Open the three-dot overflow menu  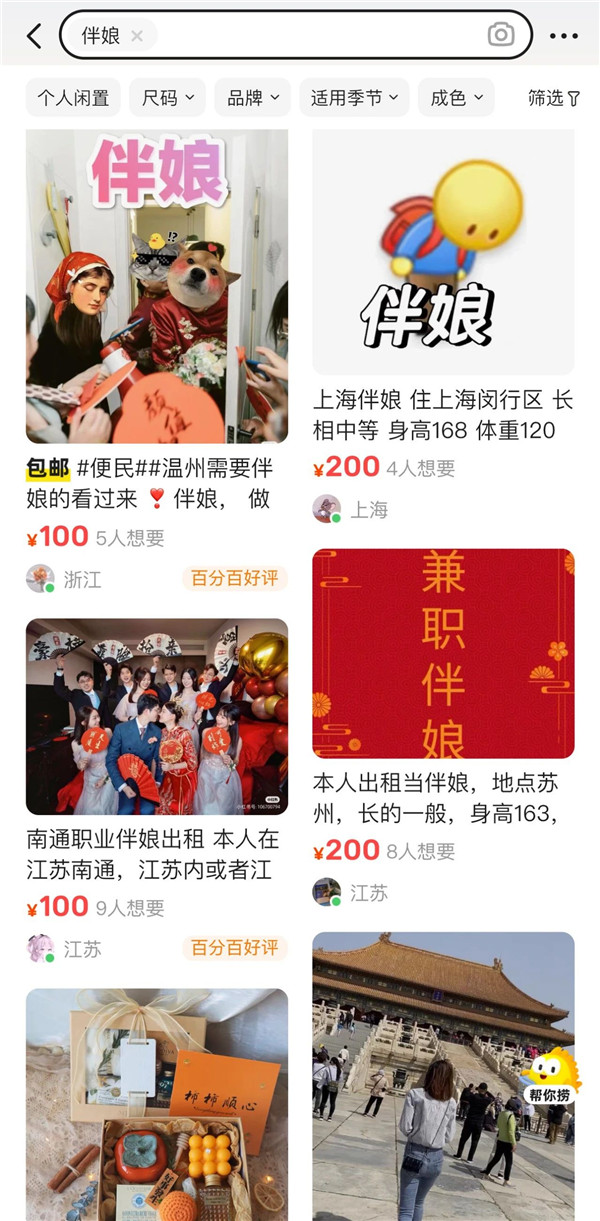563,36
